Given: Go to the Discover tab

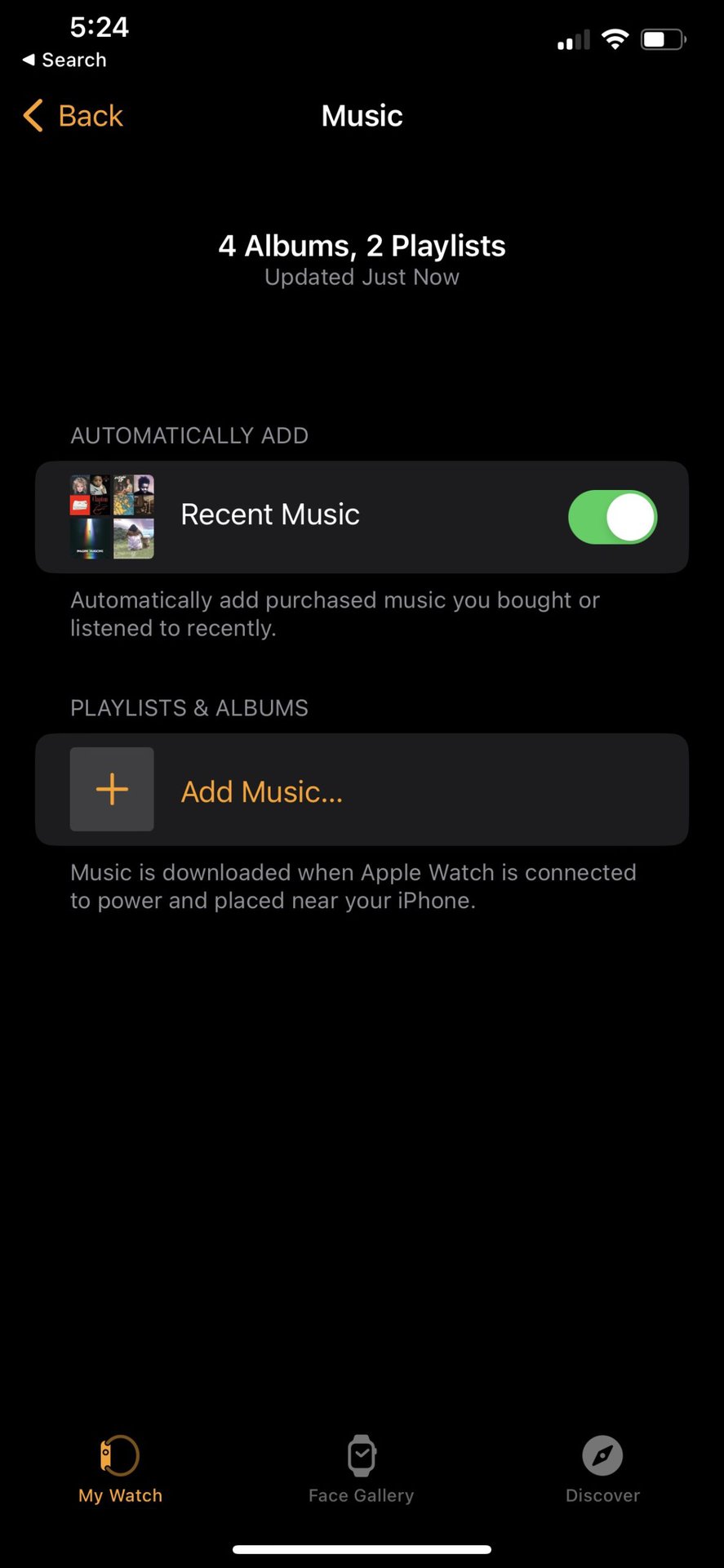Looking at the screenshot, I should [602, 1468].
